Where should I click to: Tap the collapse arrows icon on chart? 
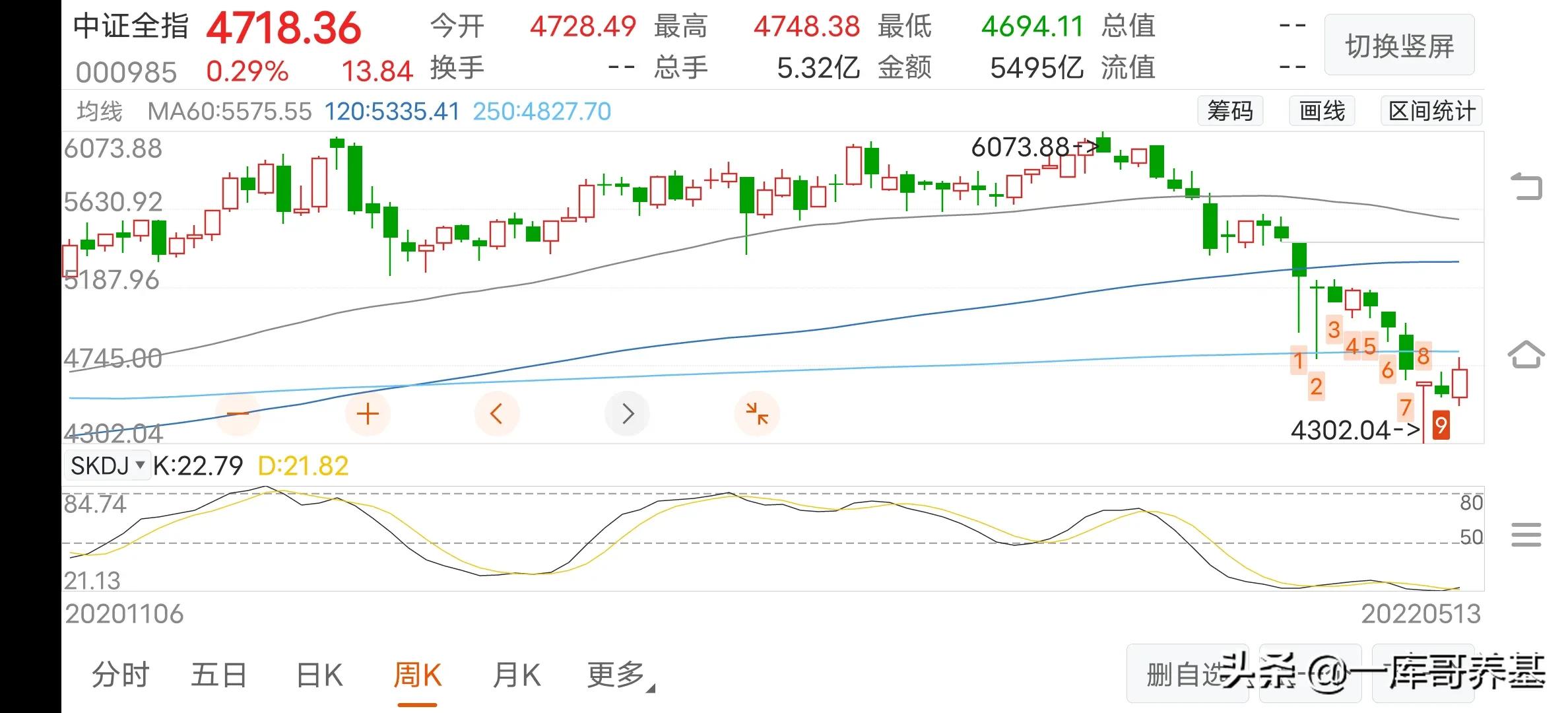coord(757,414)
